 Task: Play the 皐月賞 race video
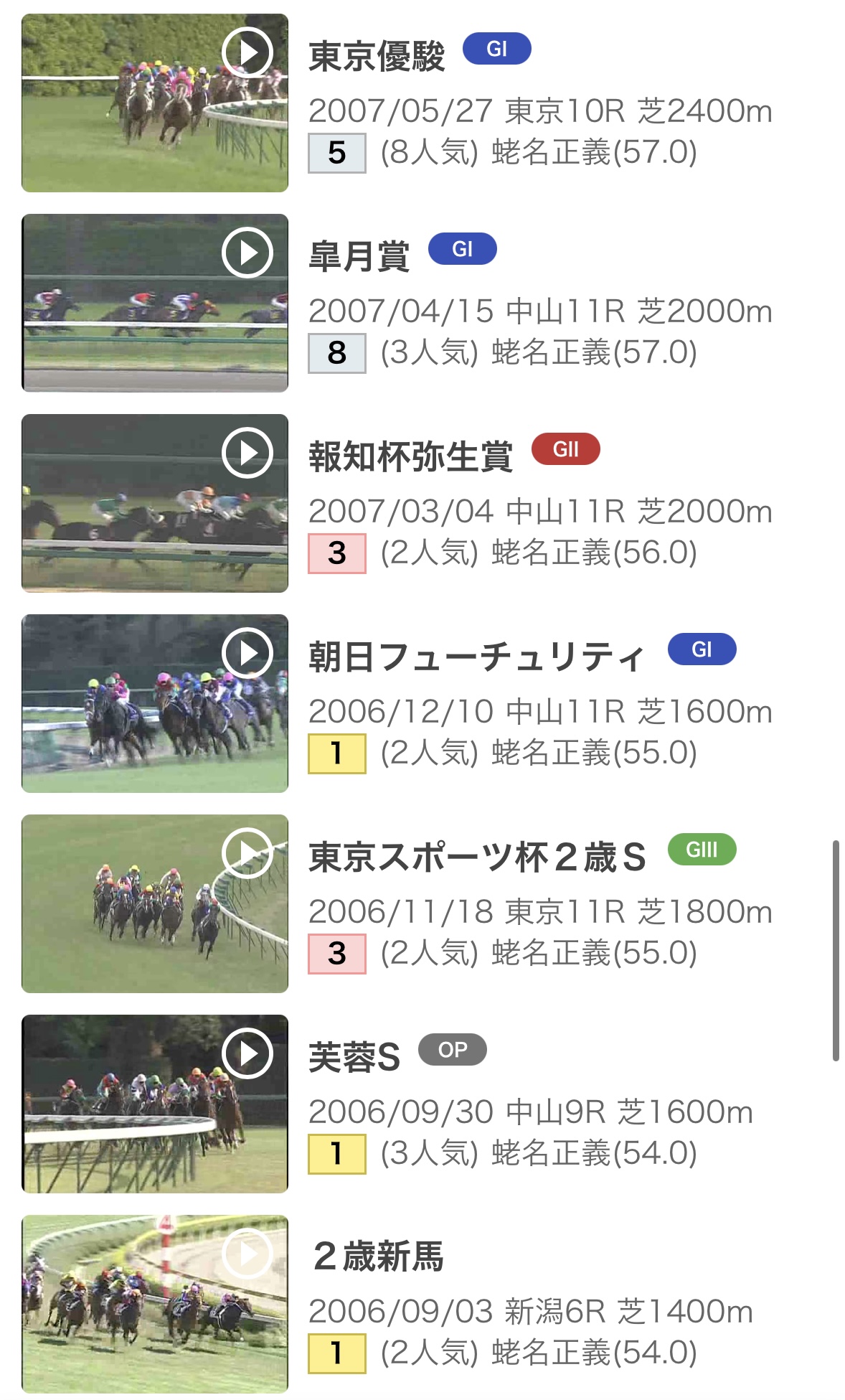pyautogui.click(x=247, y=253)
